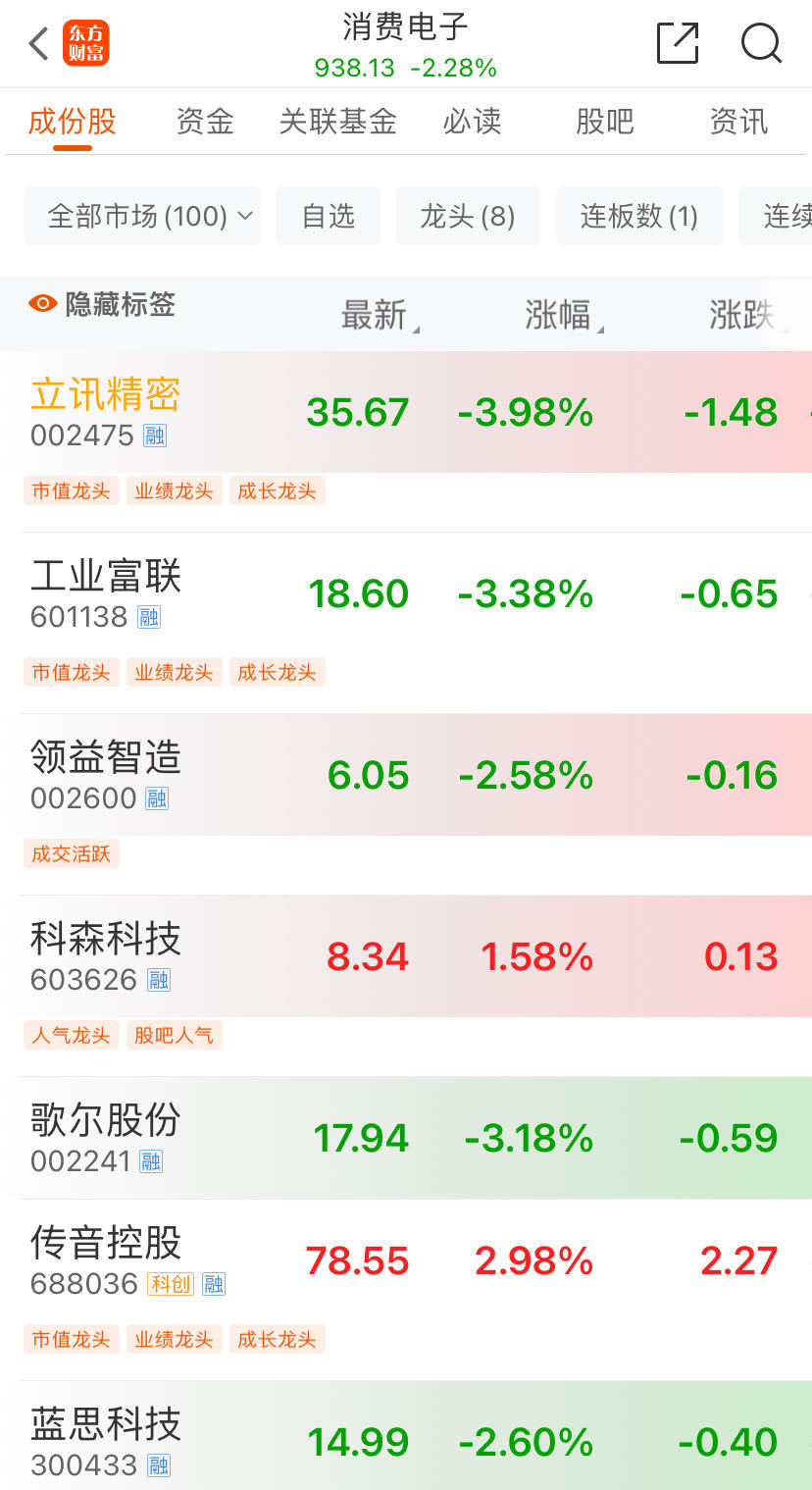Toggle 隐藏标签 to hide stock tags
Viewport: 812px width, 1490px height.
tap(102, 304)
